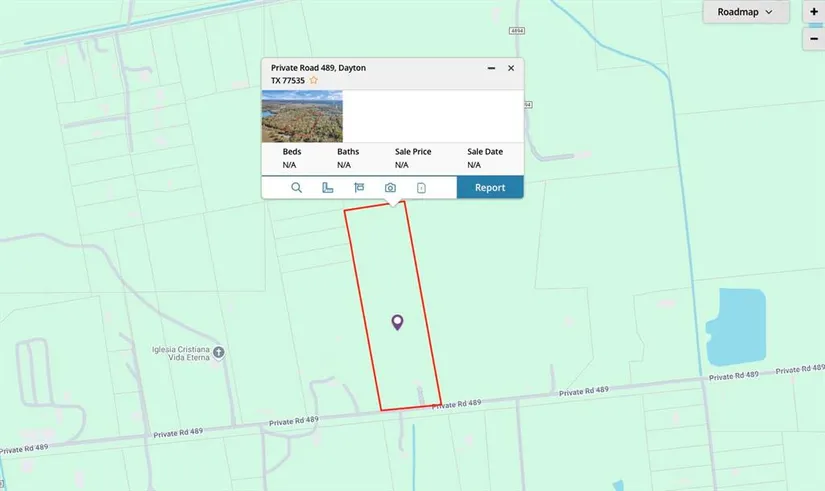Zoom in on the map
The width and height of the screenshot is (825, 491).
coord(814,12)
